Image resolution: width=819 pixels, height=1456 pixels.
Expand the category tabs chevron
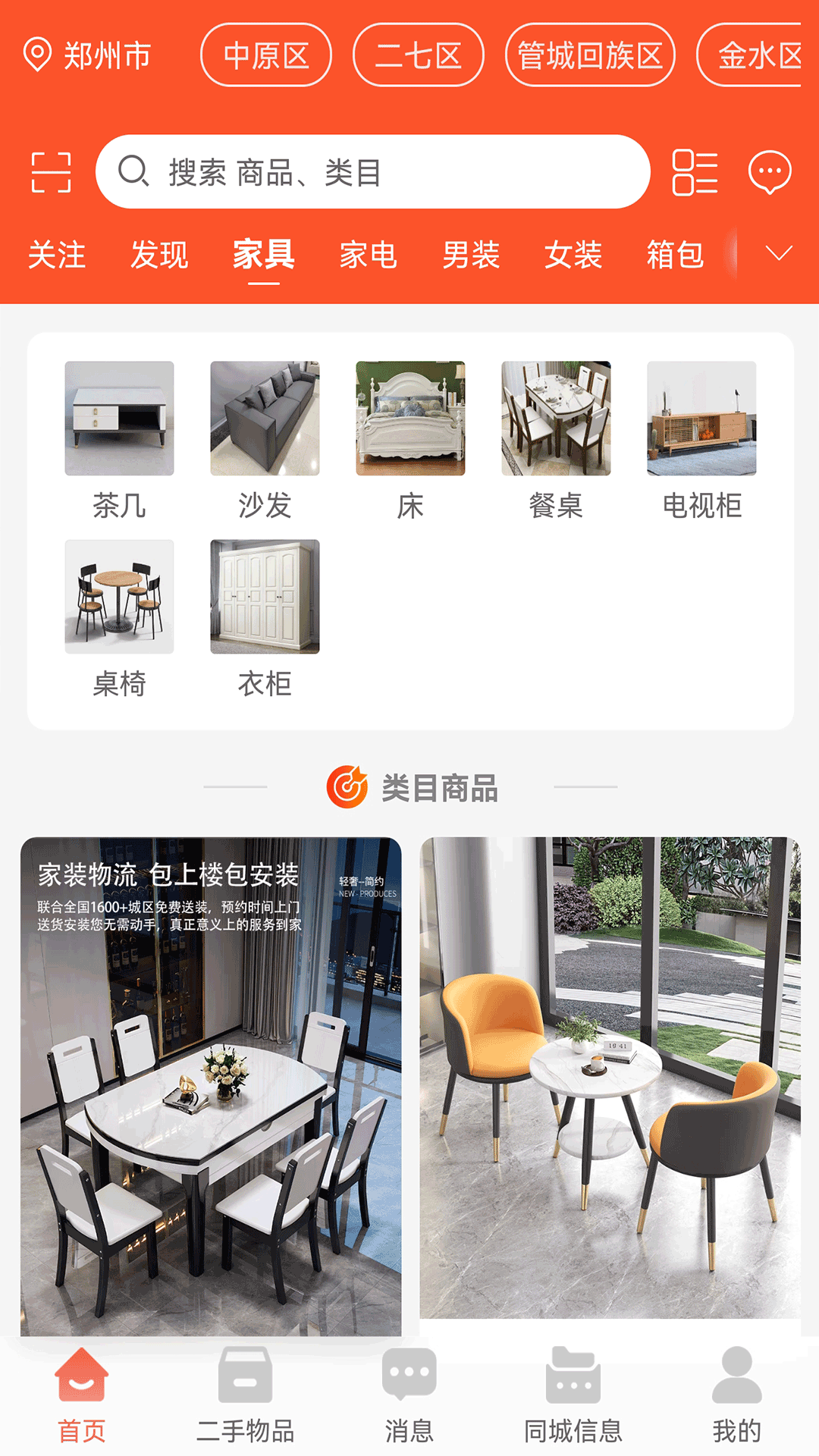779,253
